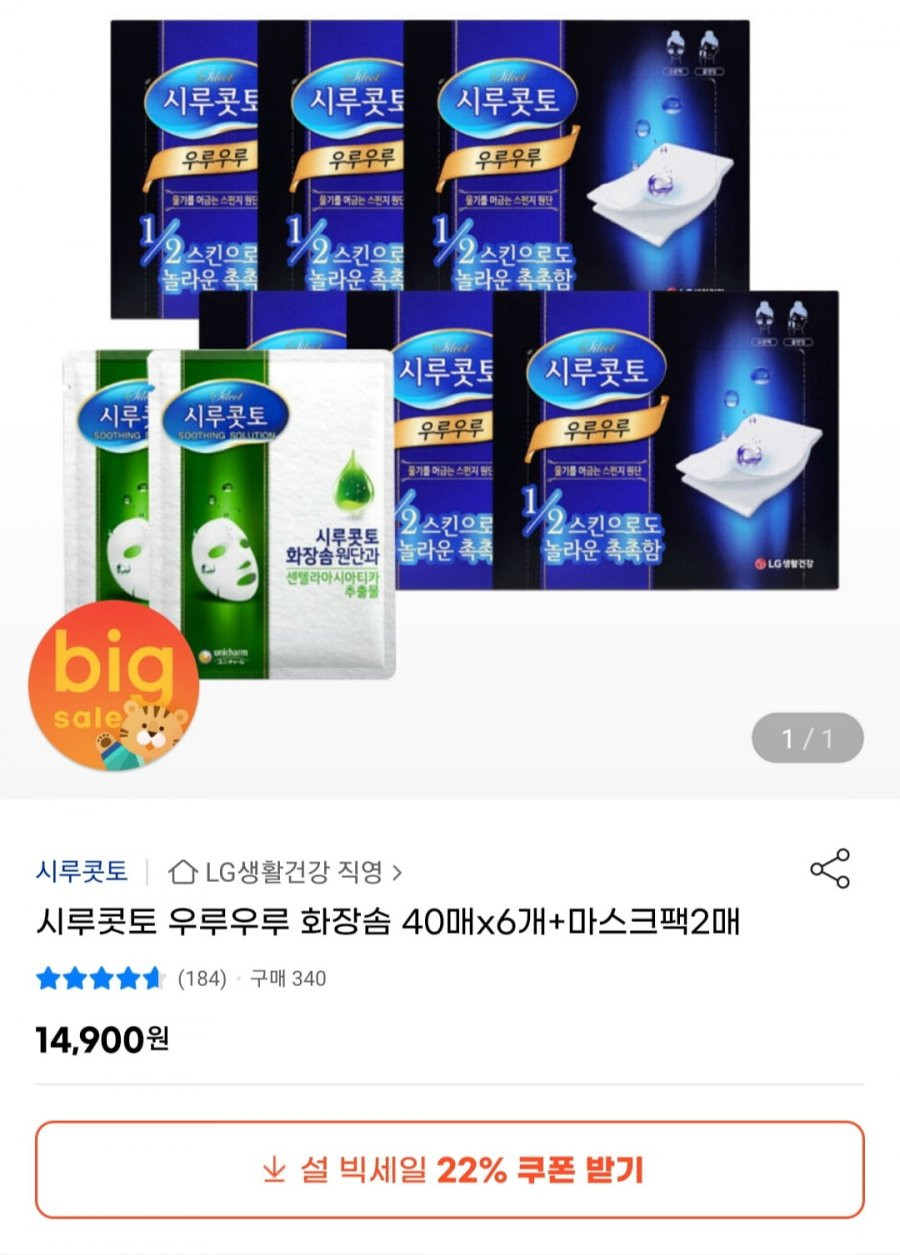The image size is (900, 1255).
Task: Share this product
Action: [x=829, y=869]
